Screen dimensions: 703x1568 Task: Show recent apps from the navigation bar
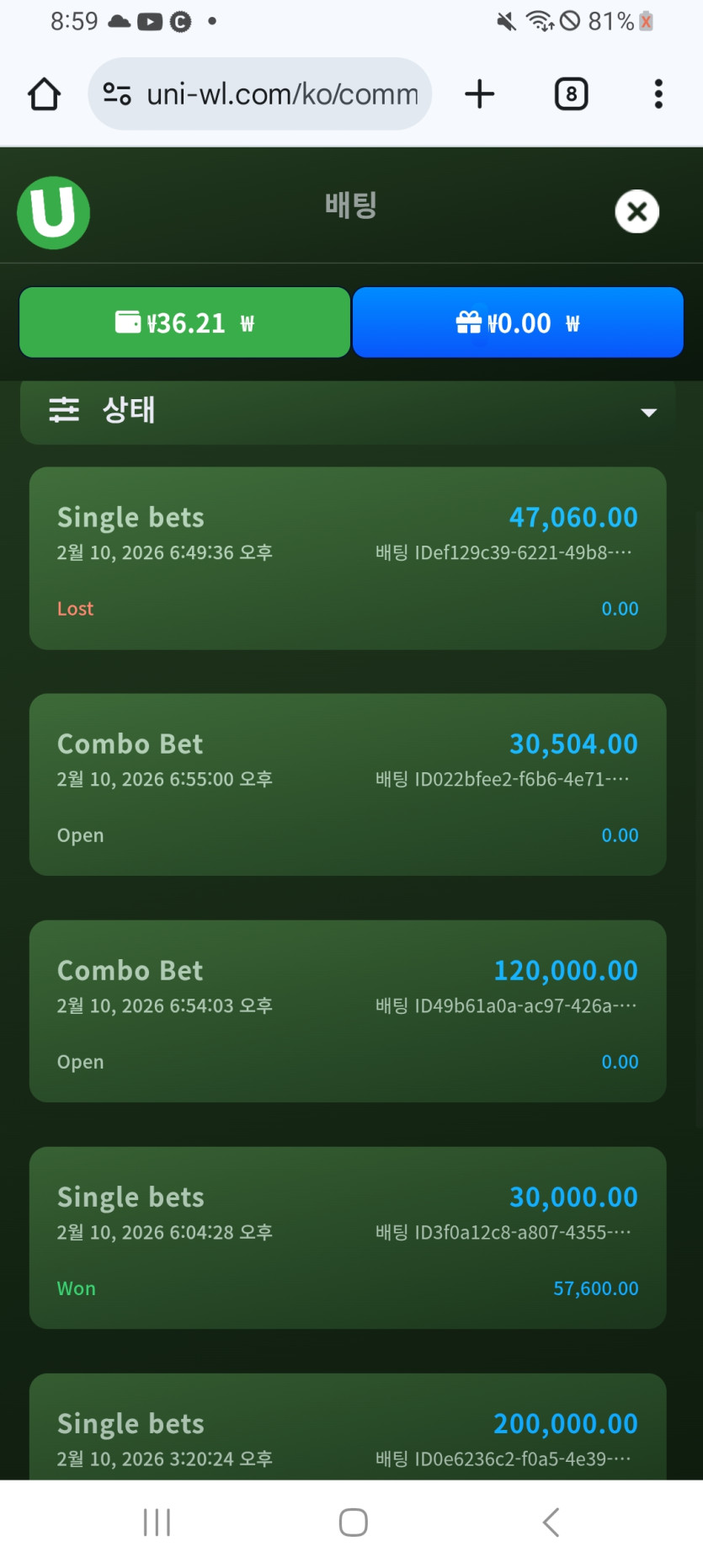pyautogui.click(x=157, y=1522)
